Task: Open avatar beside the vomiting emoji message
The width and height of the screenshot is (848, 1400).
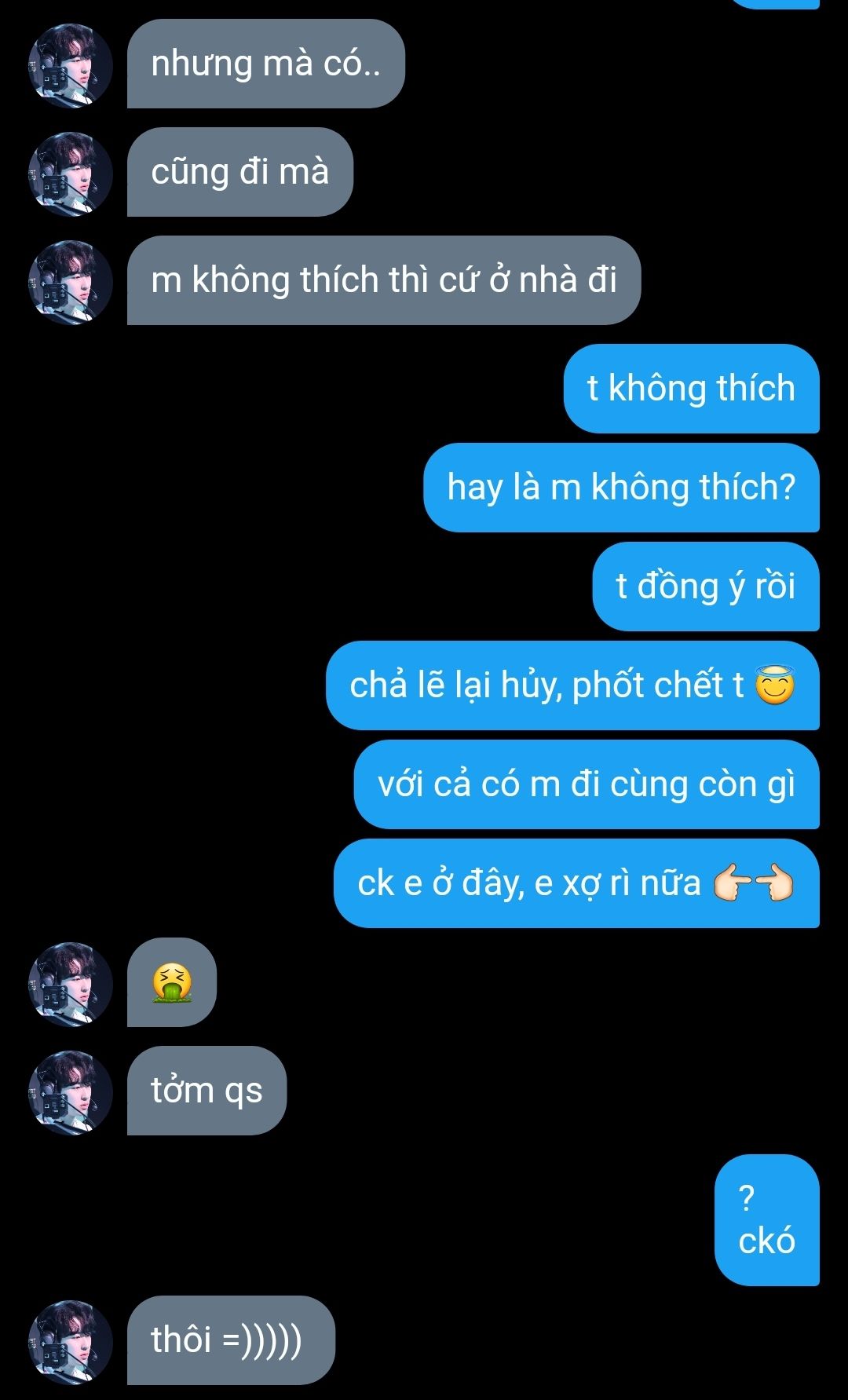Action: coord(71,983)
